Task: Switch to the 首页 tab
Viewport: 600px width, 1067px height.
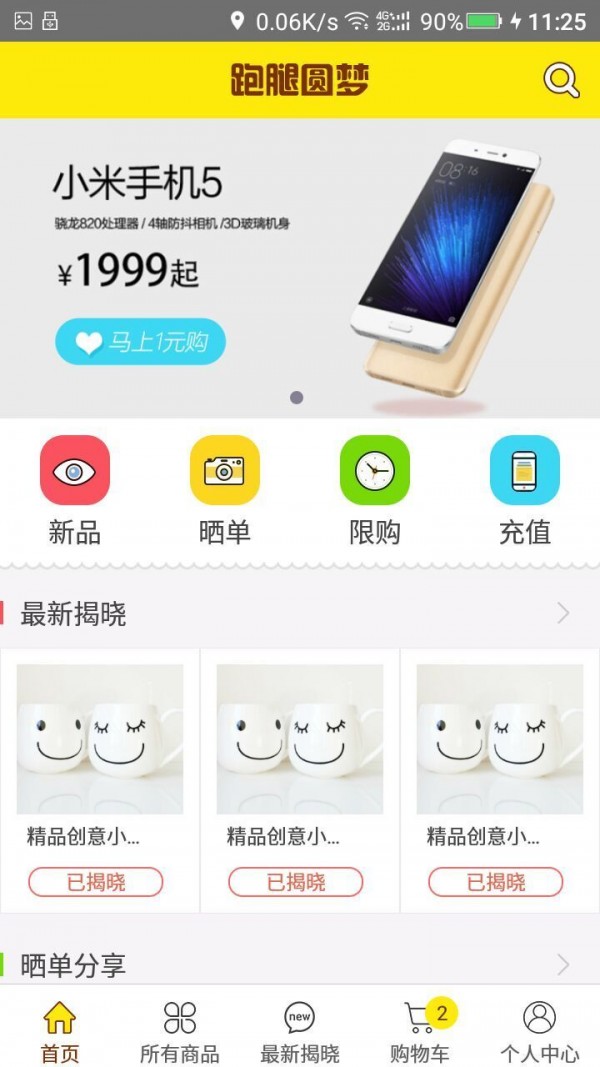Action: coord(60,1032)
